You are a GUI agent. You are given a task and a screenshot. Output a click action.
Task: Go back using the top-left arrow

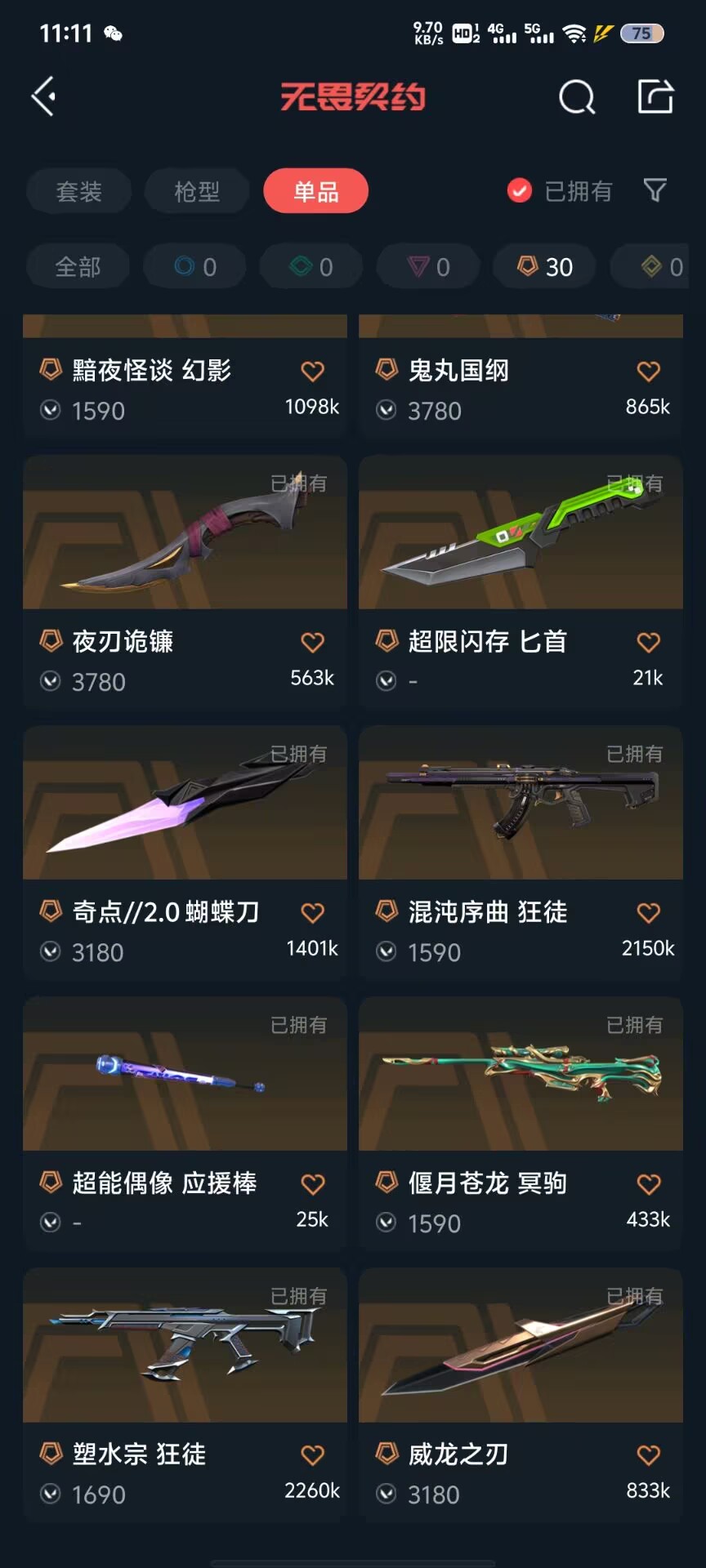(x=44, y=96)
